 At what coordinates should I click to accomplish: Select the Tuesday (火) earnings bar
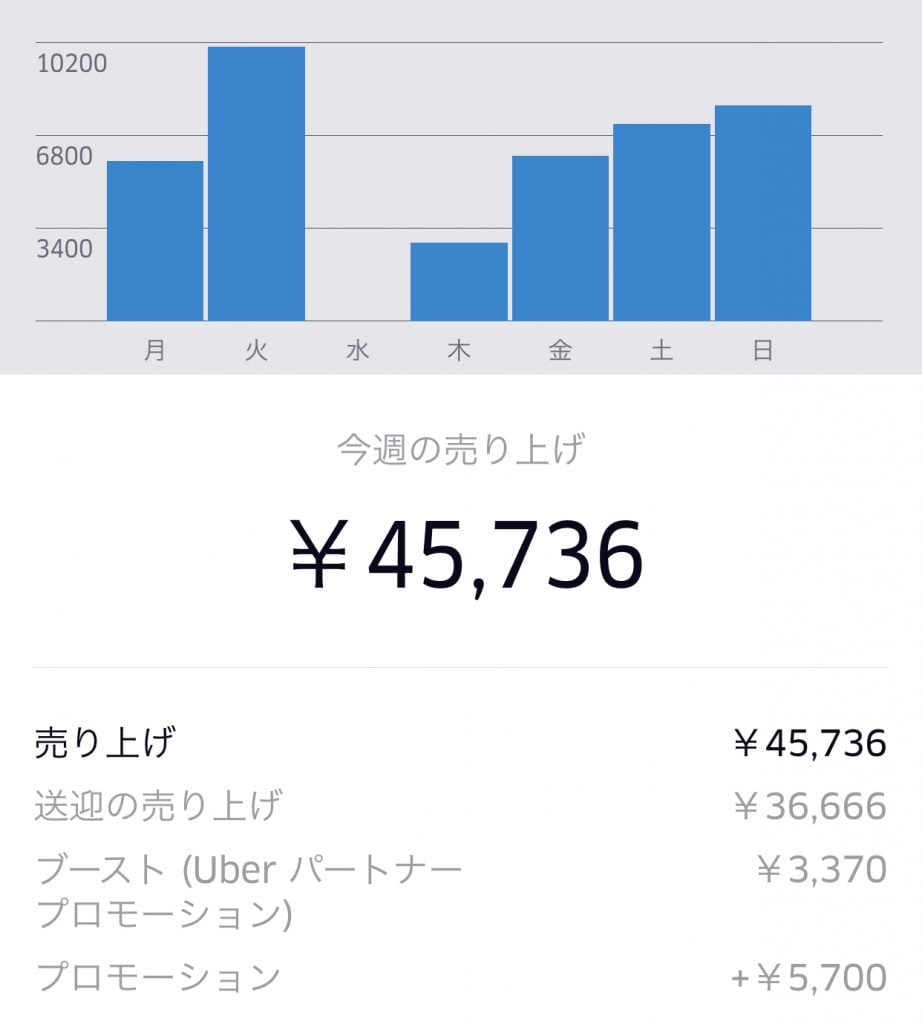coord(256,184)
